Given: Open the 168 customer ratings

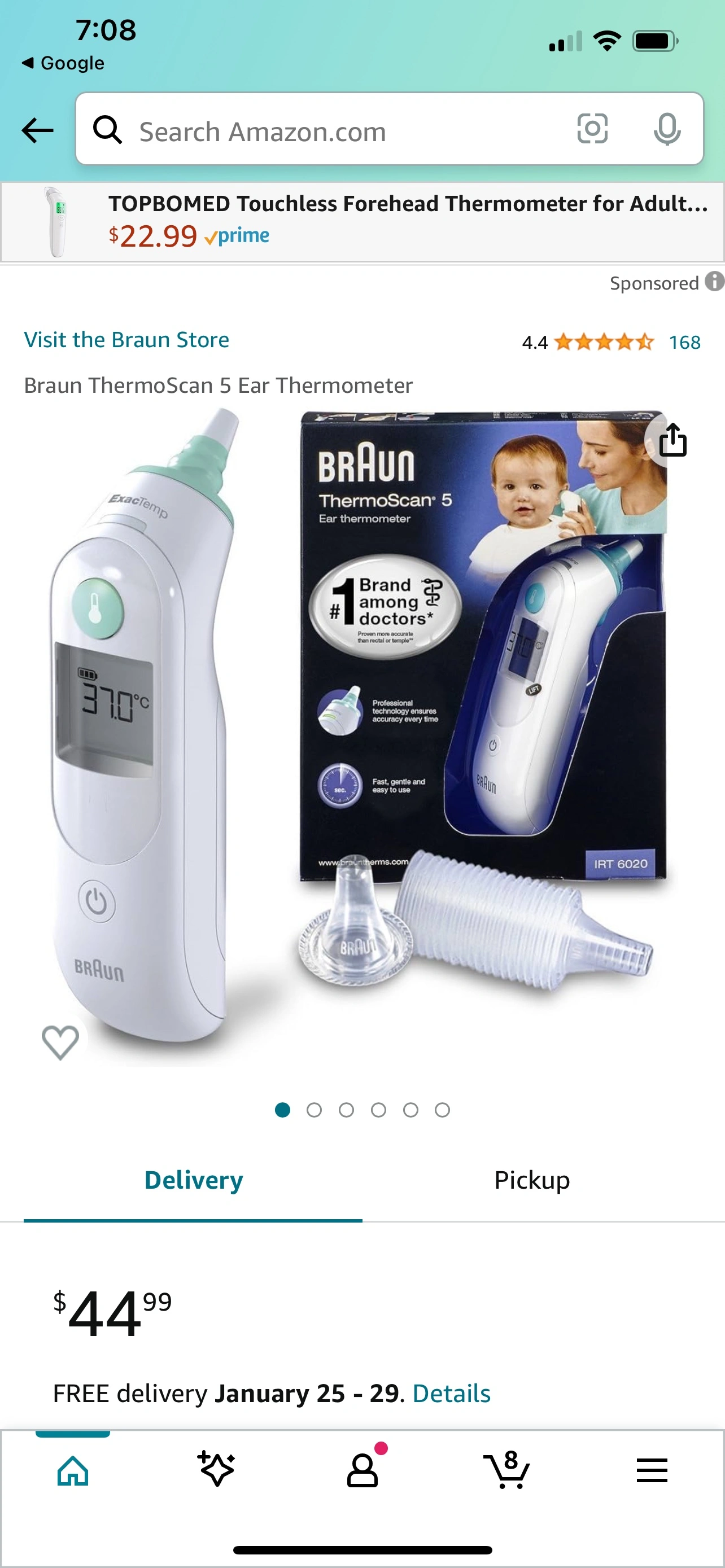Looking at the screenshot, I should [x=684, y=343].
